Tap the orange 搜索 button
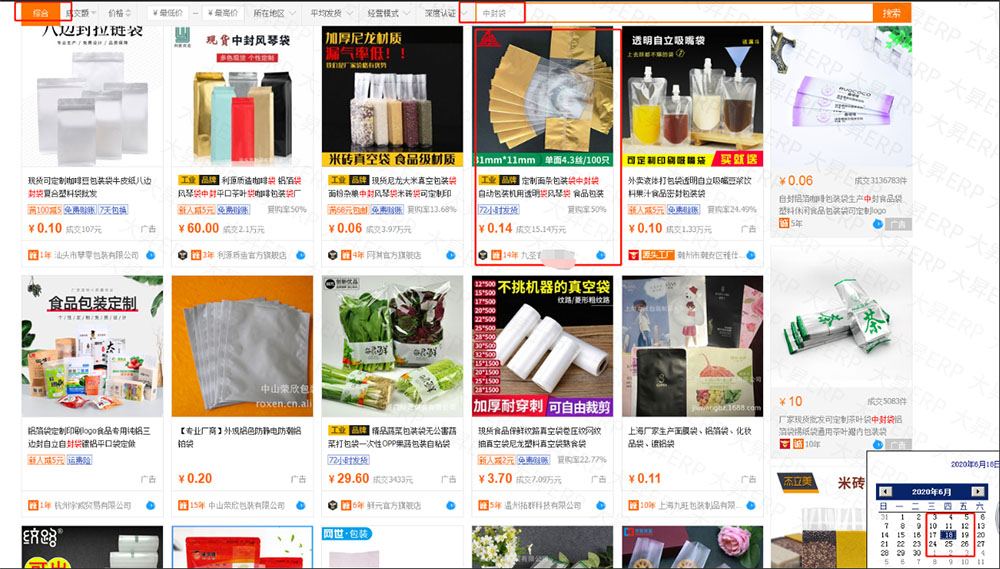Image resolution: width=1000 pixels, height=569 pixels. 891,13
